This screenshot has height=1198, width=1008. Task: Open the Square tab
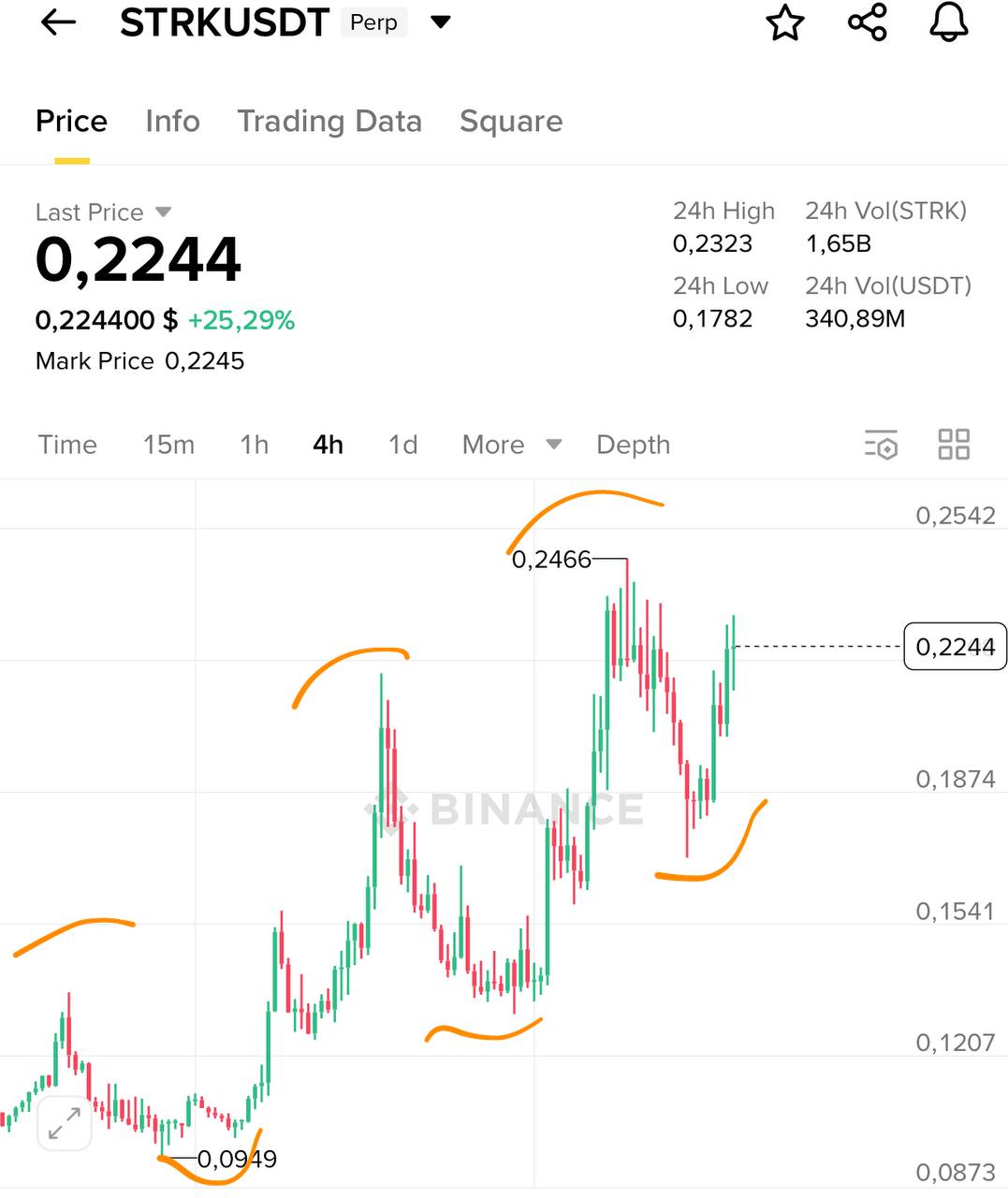click(510, 122)
